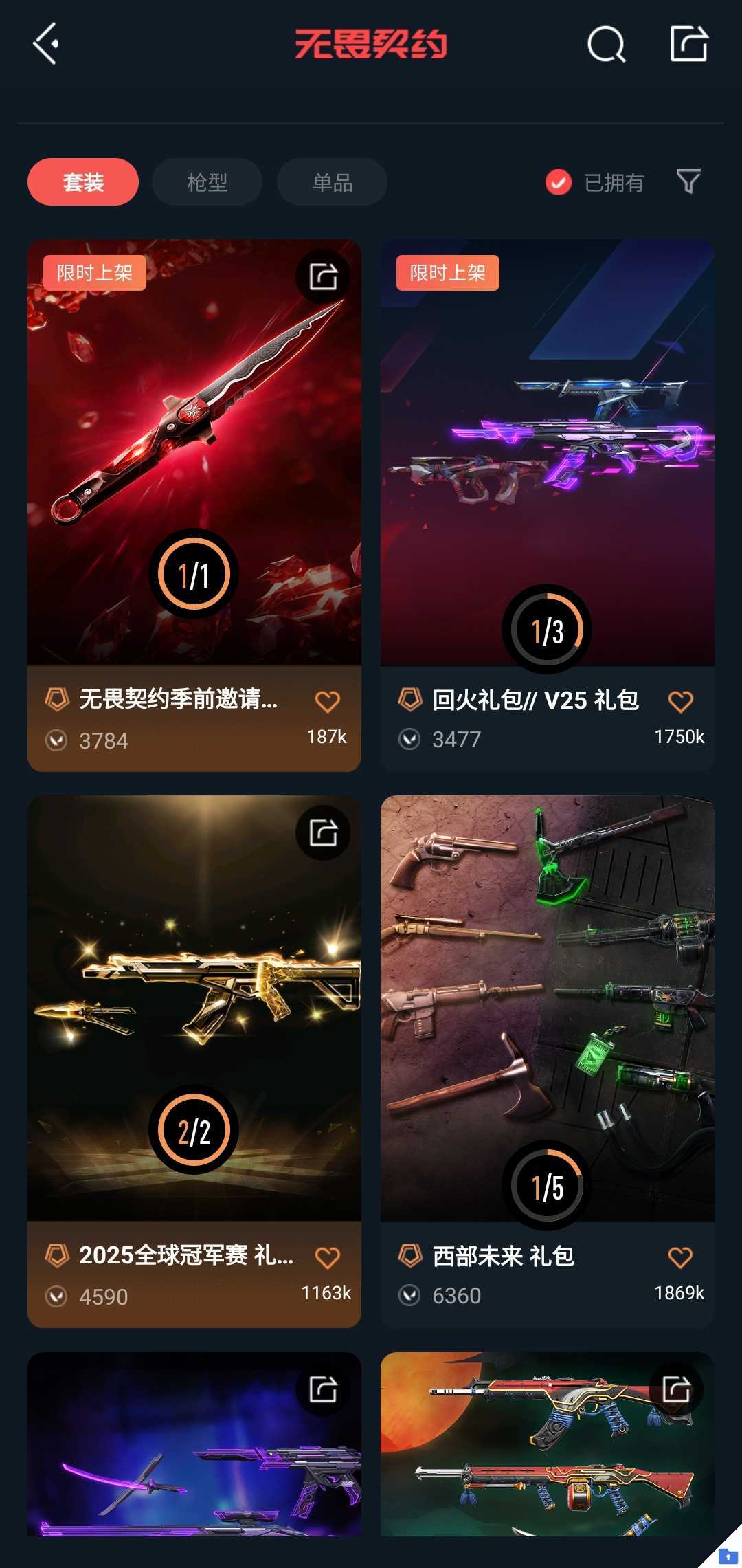Share this page via top-right icon
This screenshot has height=1568, width=742.
coord(688,44)
